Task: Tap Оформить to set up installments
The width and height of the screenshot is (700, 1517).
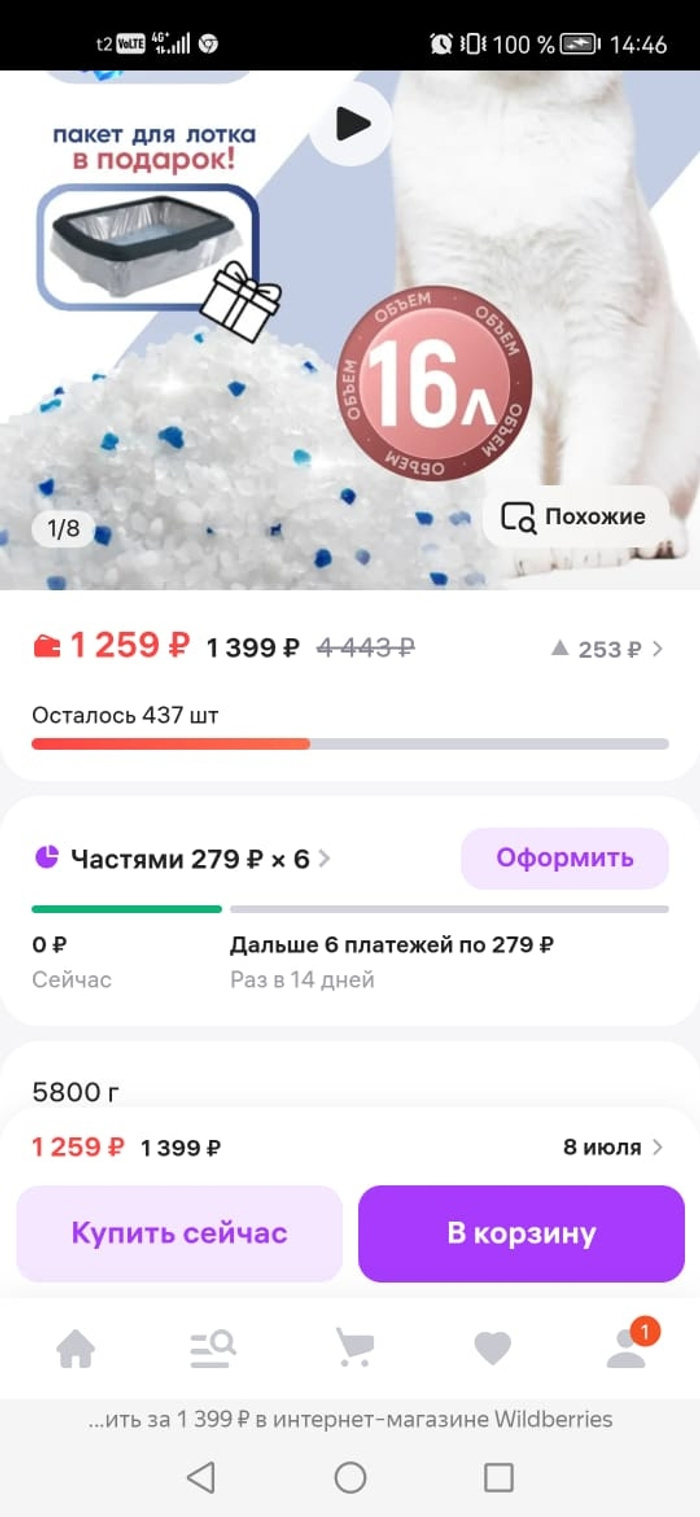Action: (564, 858)
